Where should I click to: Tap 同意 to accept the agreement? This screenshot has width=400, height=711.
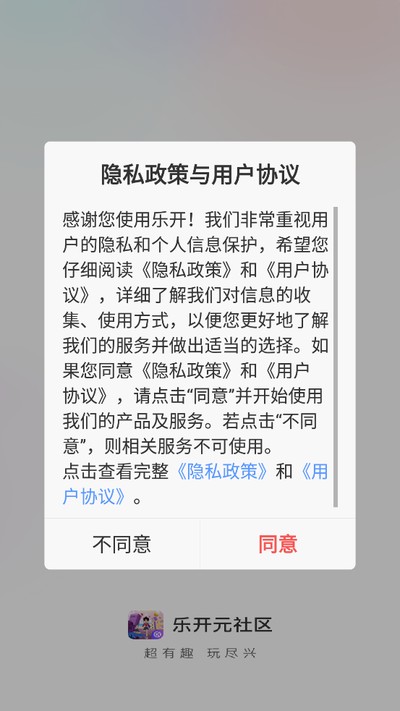[278, 544]
